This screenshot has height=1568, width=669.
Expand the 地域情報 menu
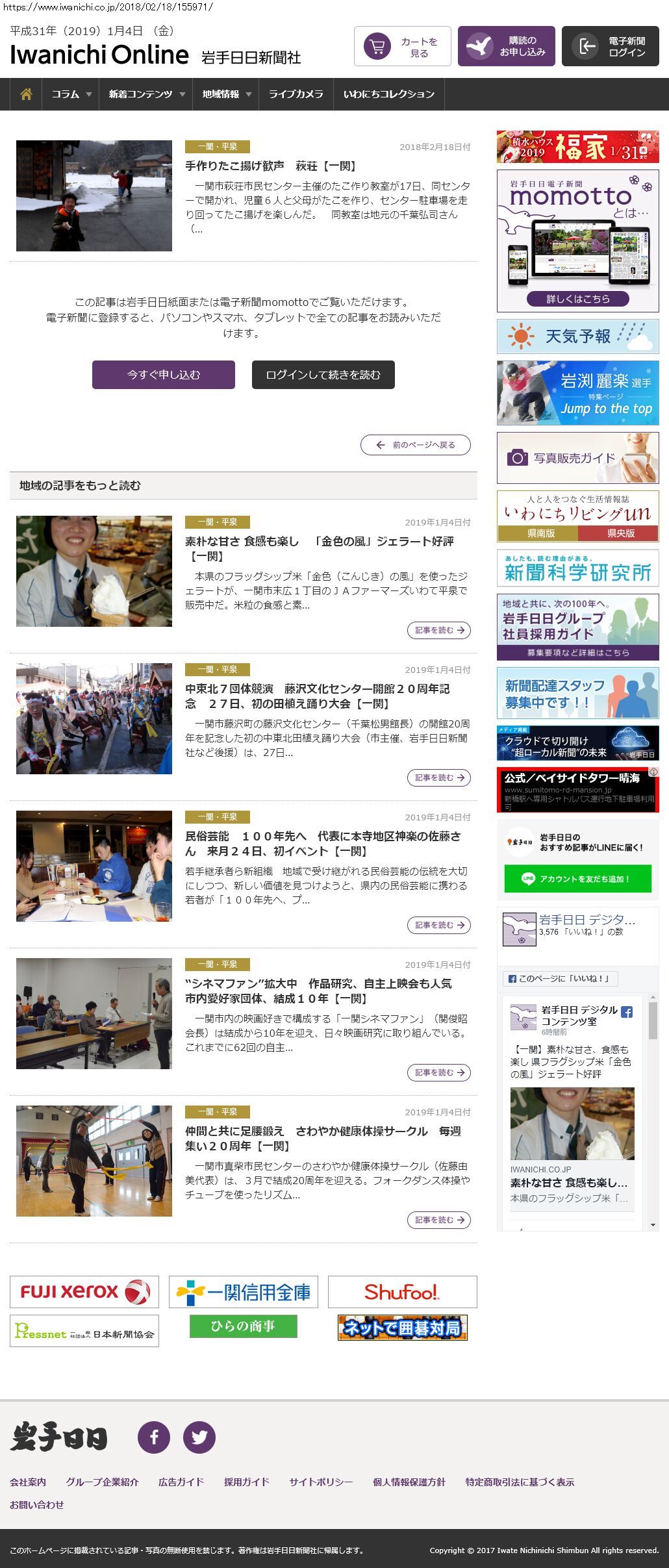tap(225, 94)
